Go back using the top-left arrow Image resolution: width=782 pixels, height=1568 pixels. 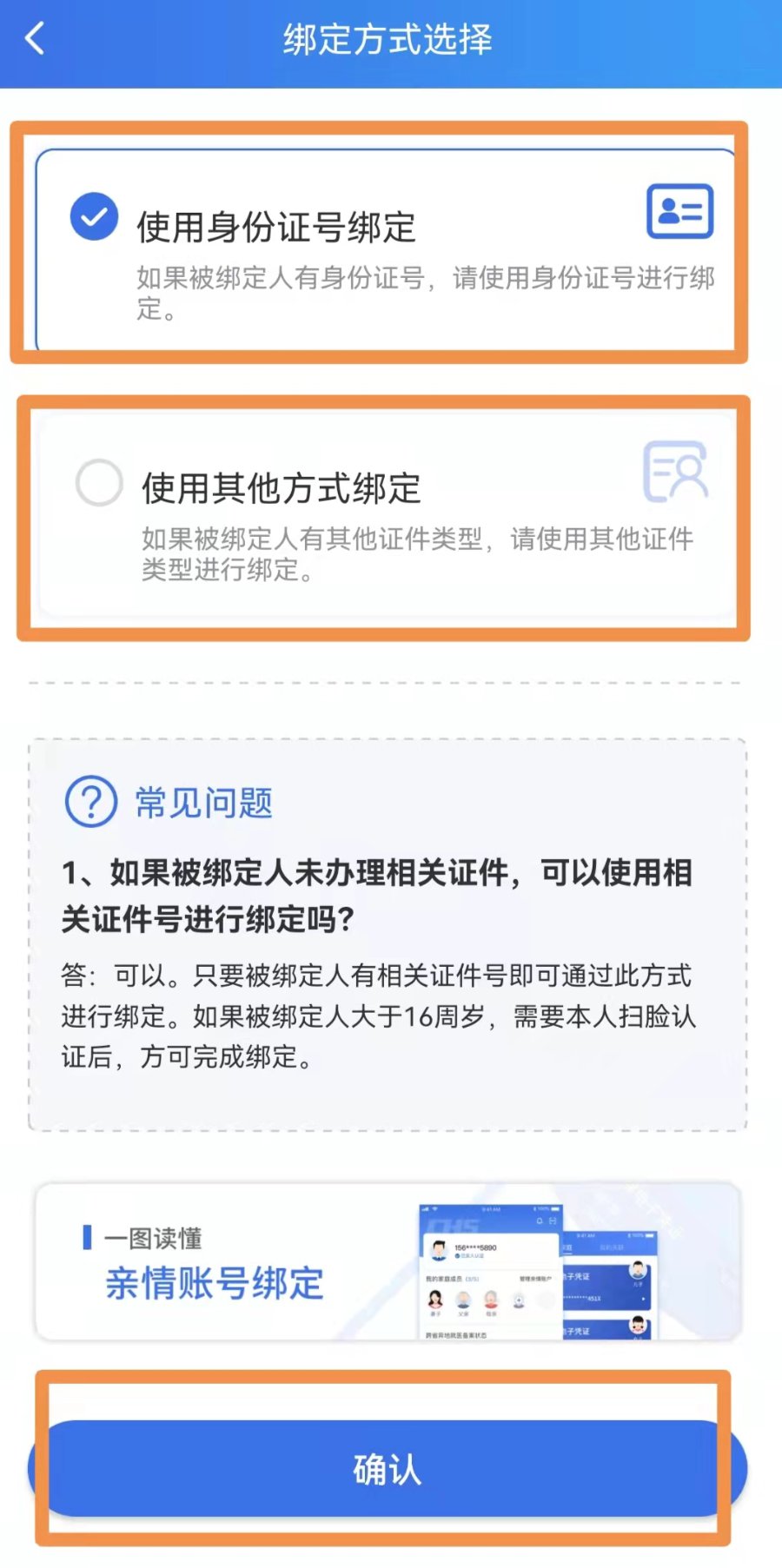(x=35, y=39)
